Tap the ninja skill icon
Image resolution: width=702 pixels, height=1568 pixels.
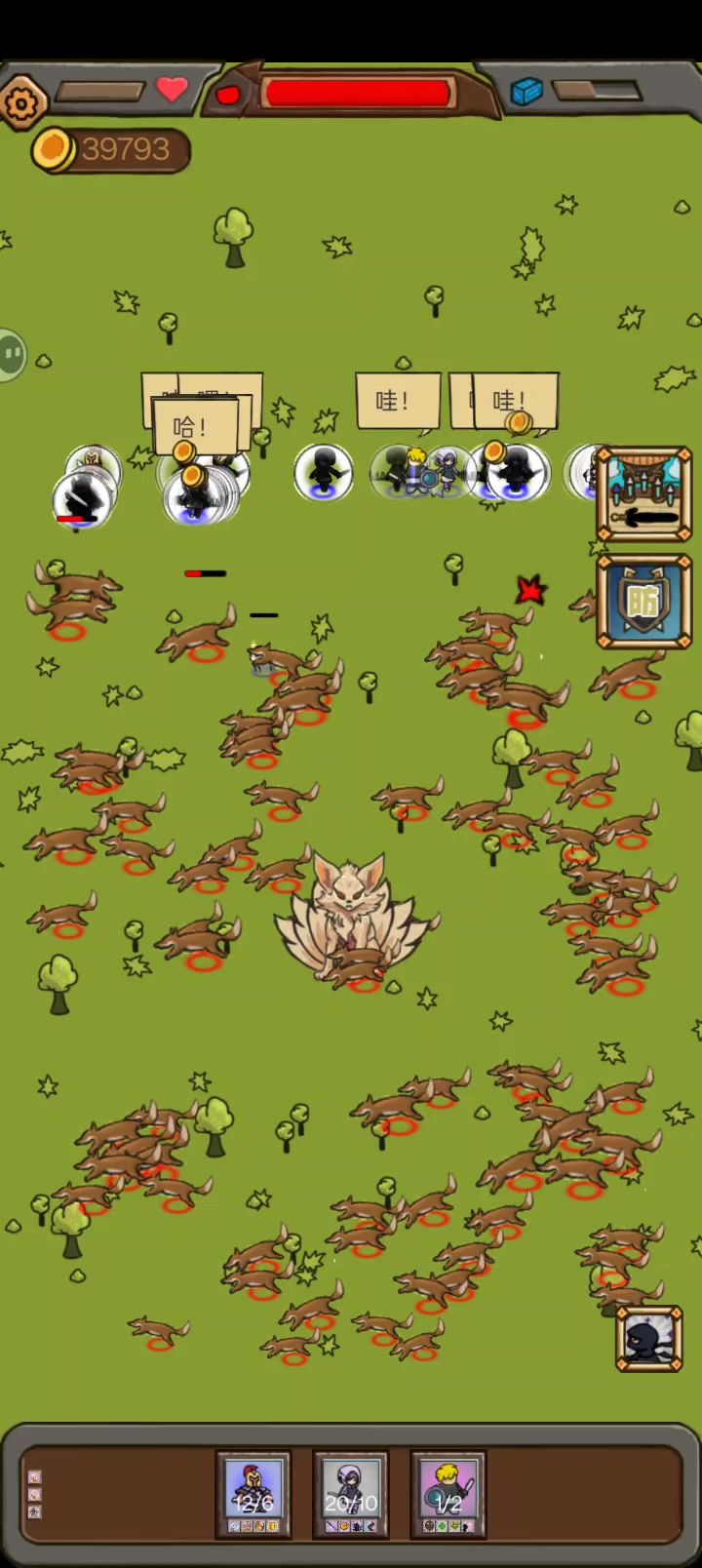click(648, 1340)
